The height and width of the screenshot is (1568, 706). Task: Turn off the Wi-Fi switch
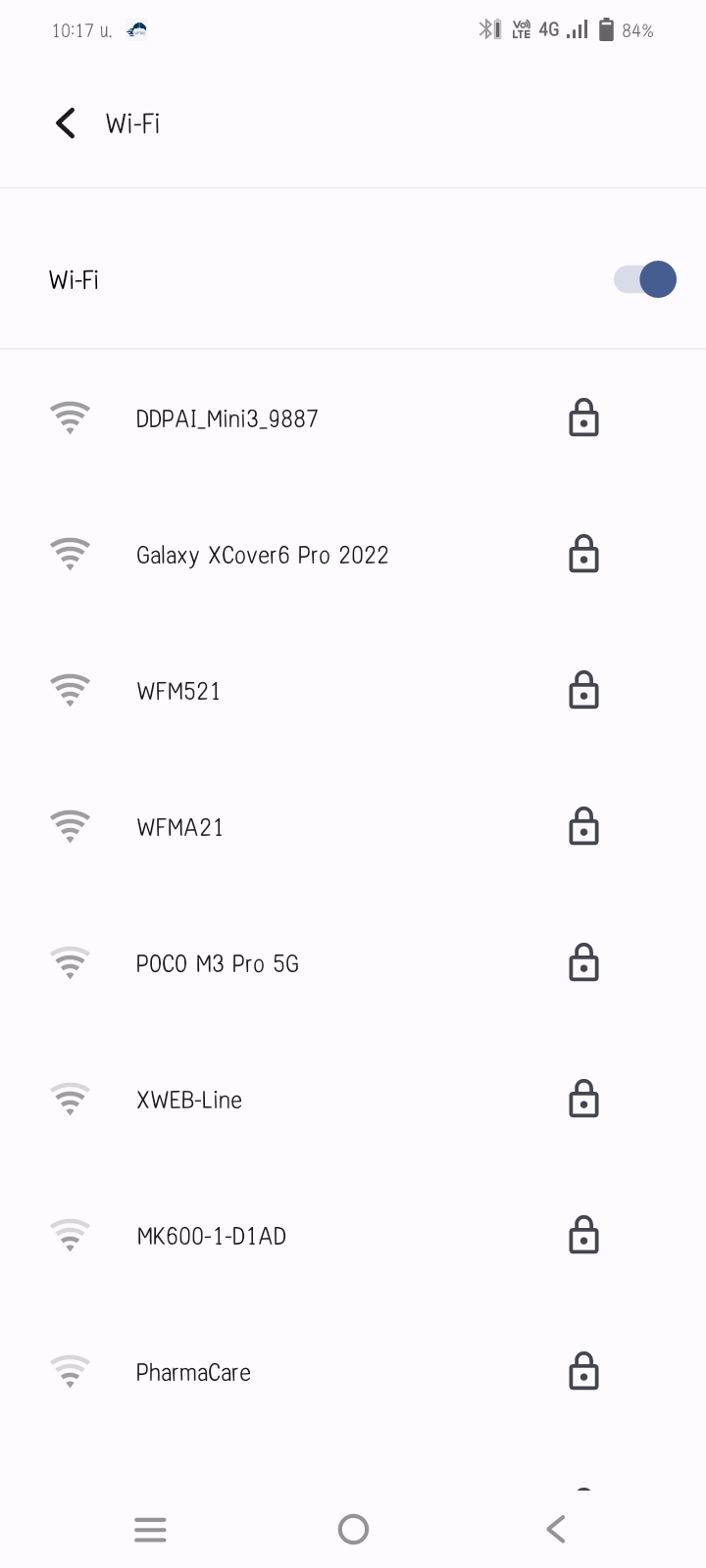[644, 279]
